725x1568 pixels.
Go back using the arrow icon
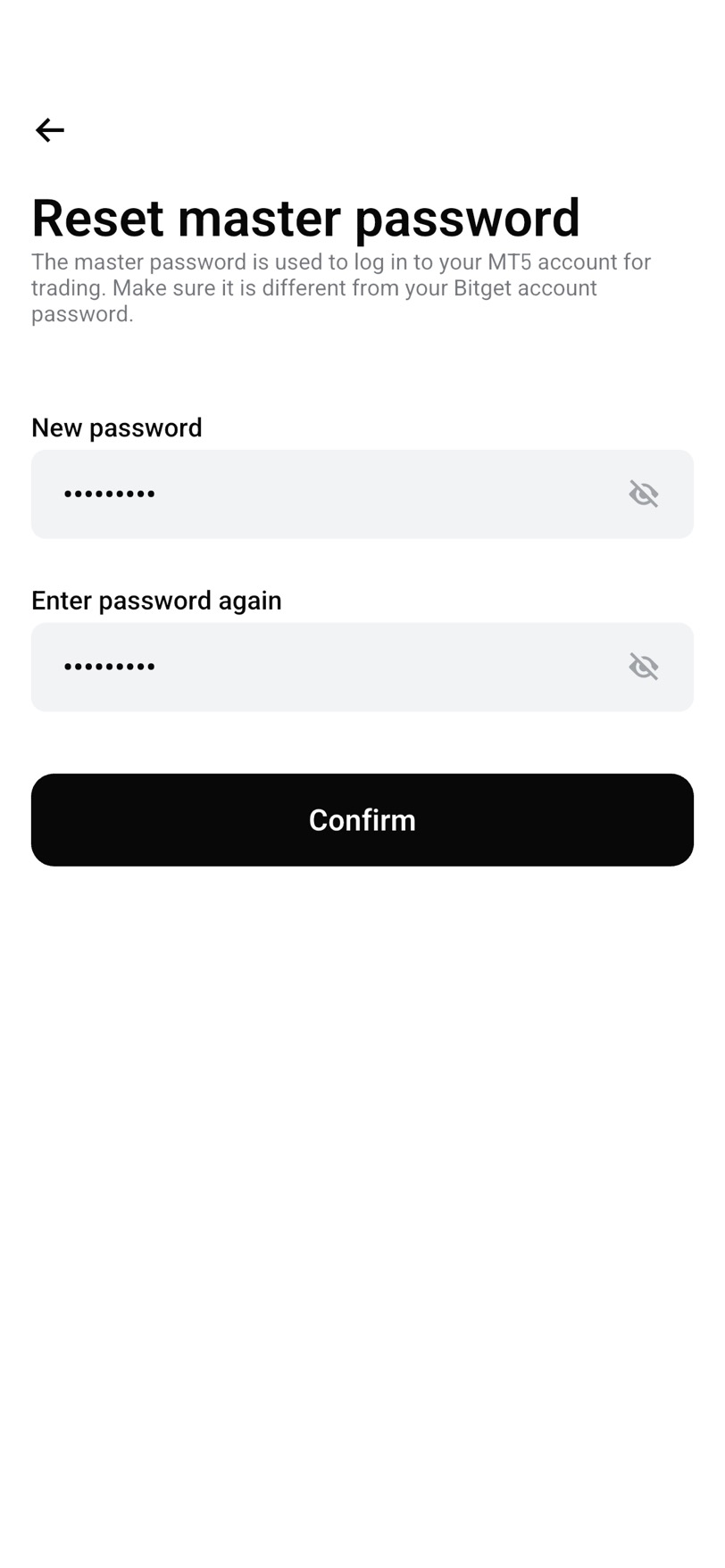click(x=50, y=130)
